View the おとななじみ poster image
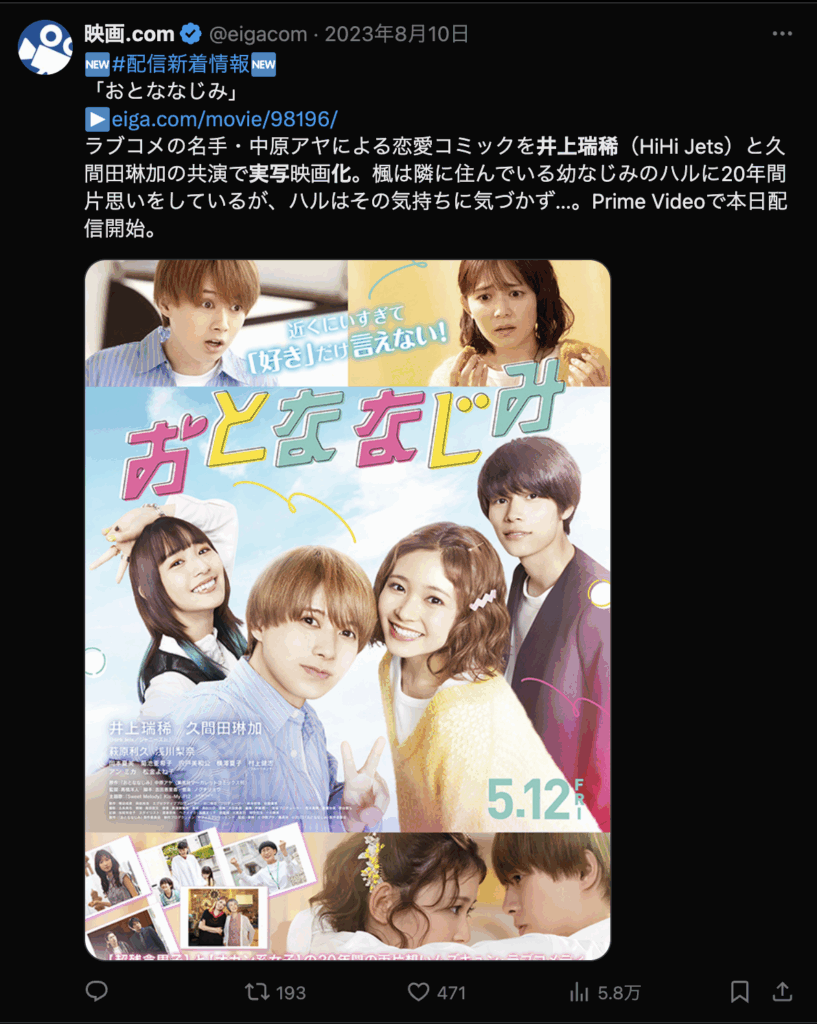817x1024 pixels. click(347, 609)
